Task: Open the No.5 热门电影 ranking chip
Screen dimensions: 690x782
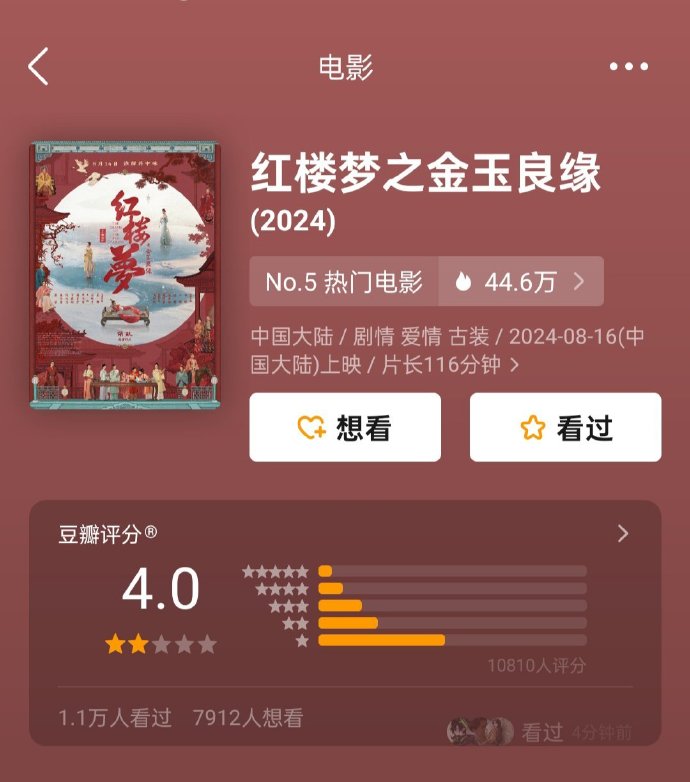Action: [344, 282]
